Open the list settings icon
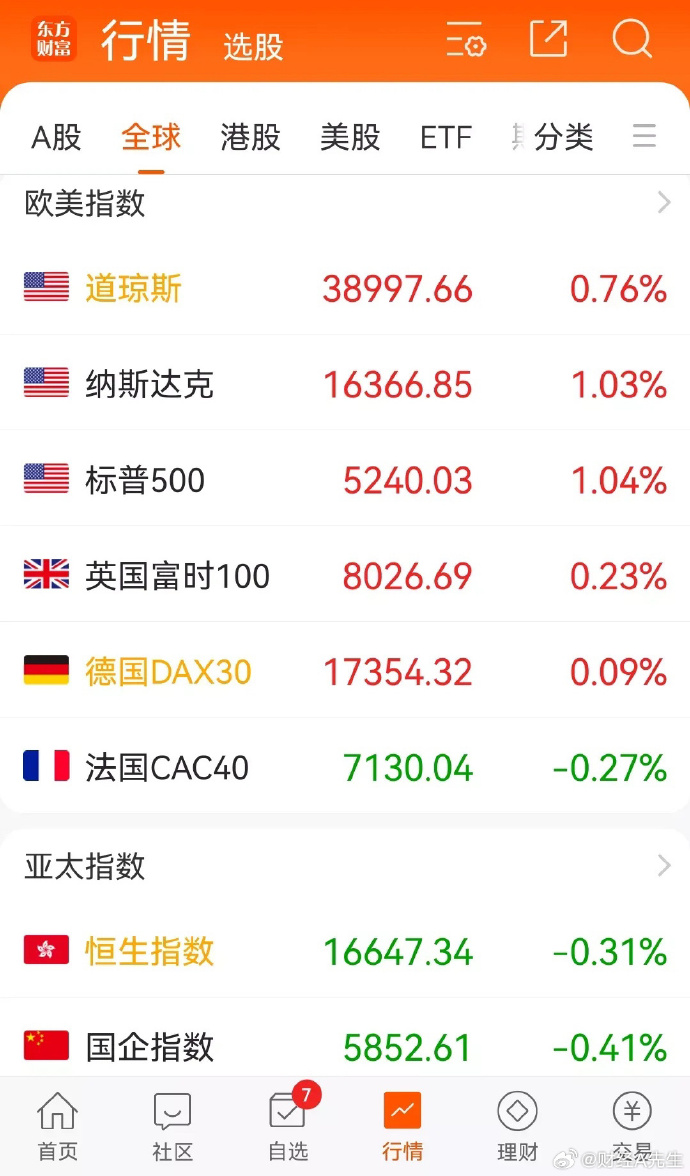Viewport: 690px width, 1176px height. tap(466, 39)
